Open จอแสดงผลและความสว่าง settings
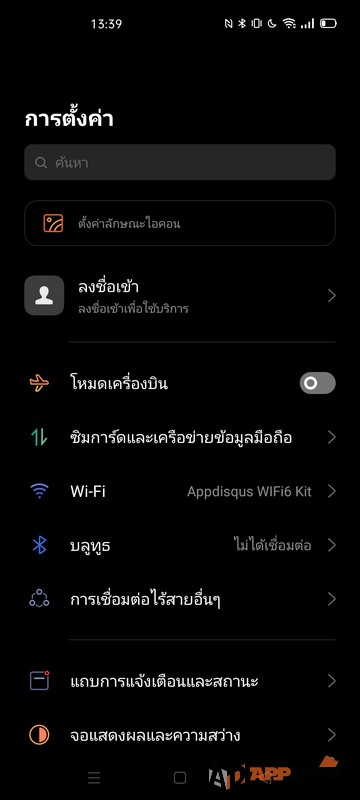The width and height of the screenshot is (360, 800). pyautogui.click(x=180, y=735)
